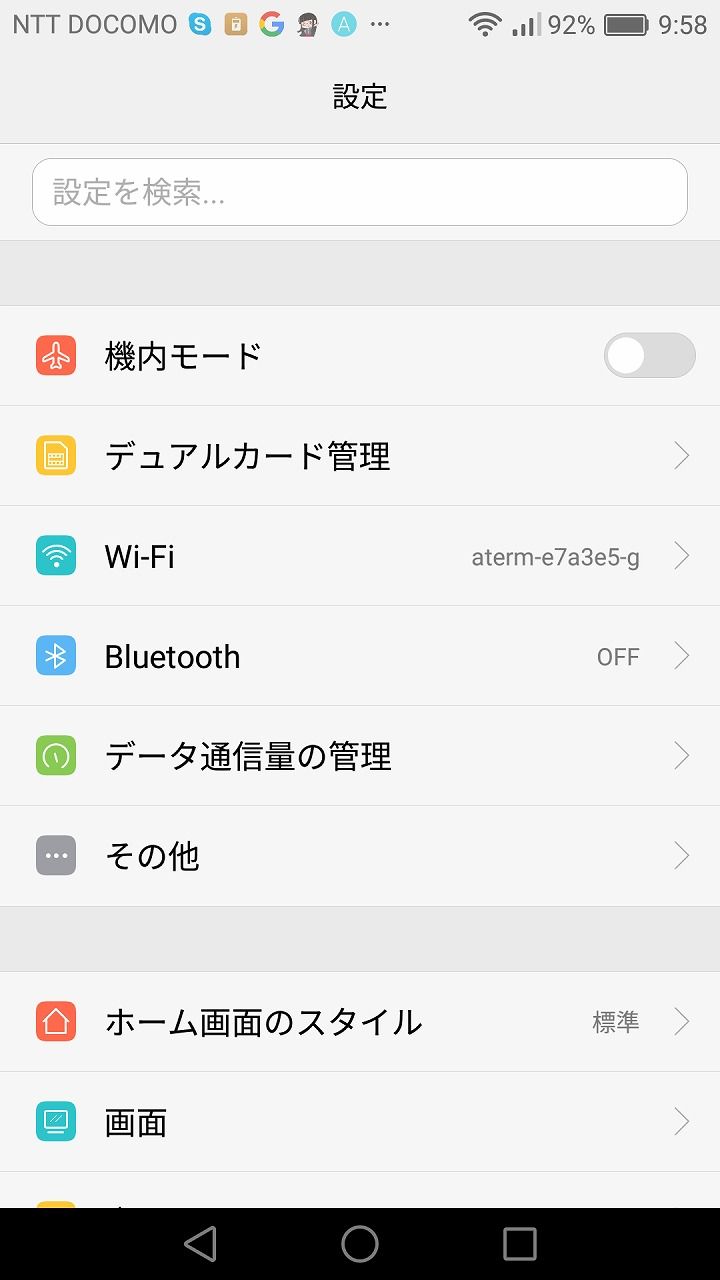Tap the home button in navigation bar
The height and width of the screenshot is (1280, 720).
(x=360, y=1244)
